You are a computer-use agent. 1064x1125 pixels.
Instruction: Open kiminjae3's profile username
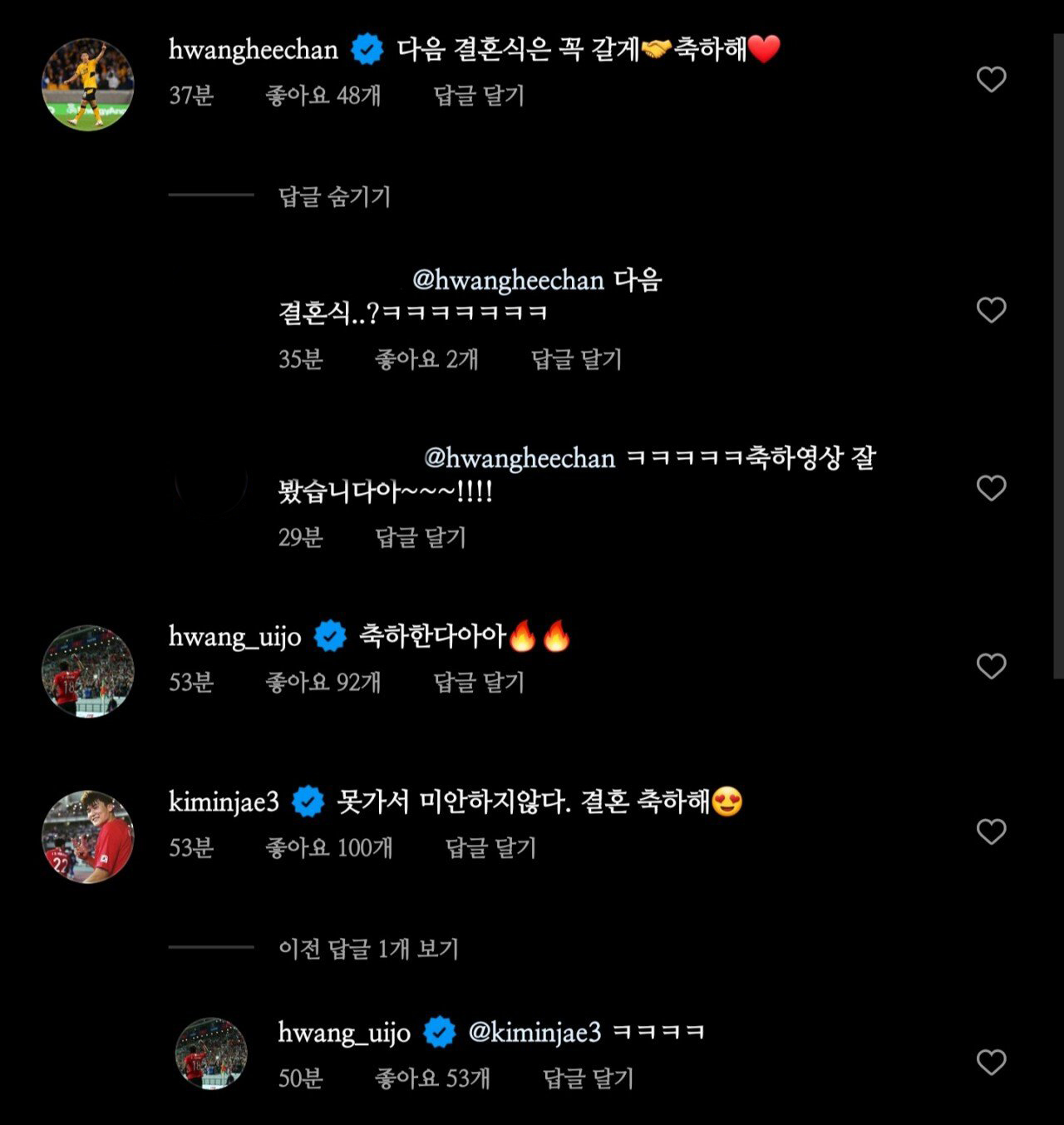point(224,802)
